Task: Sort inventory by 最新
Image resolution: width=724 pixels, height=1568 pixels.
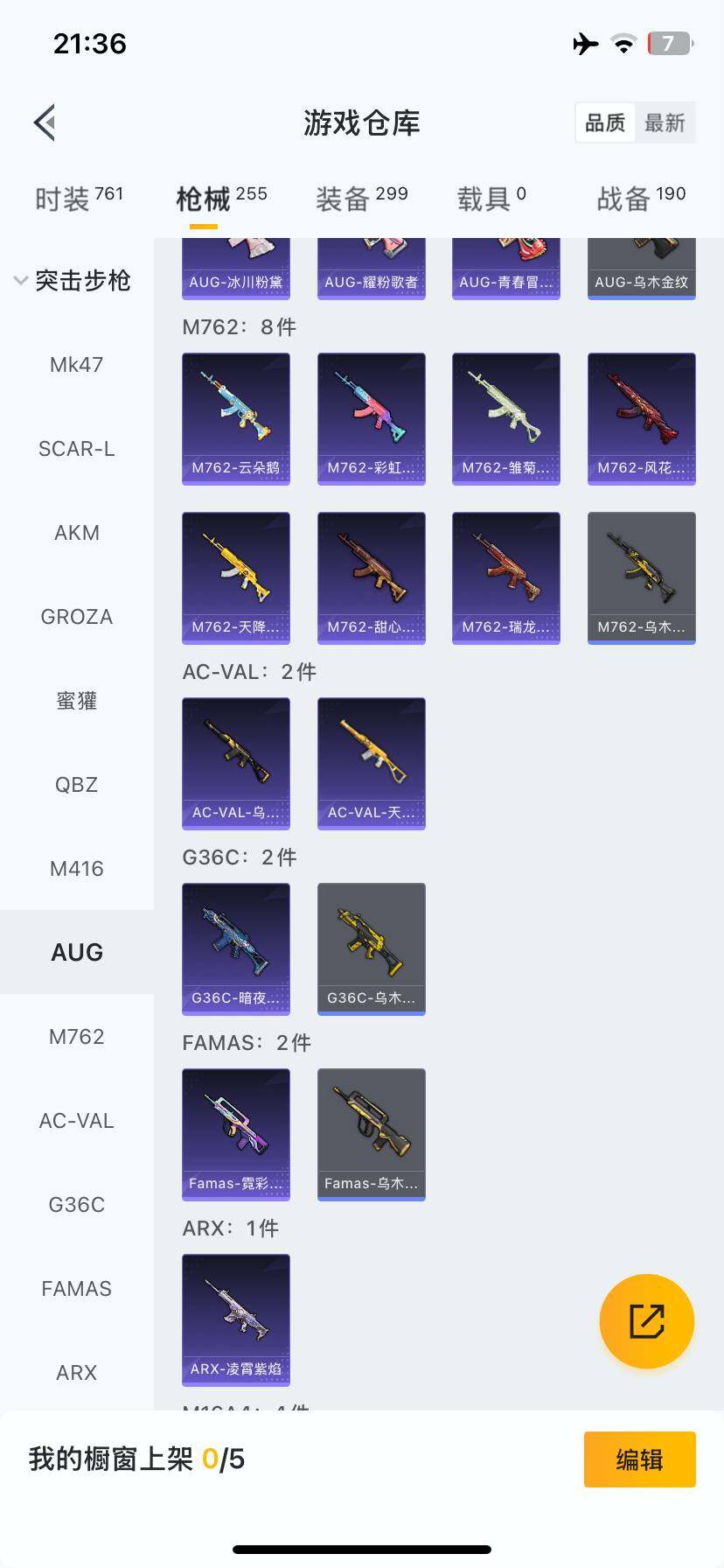Action: 665,122
